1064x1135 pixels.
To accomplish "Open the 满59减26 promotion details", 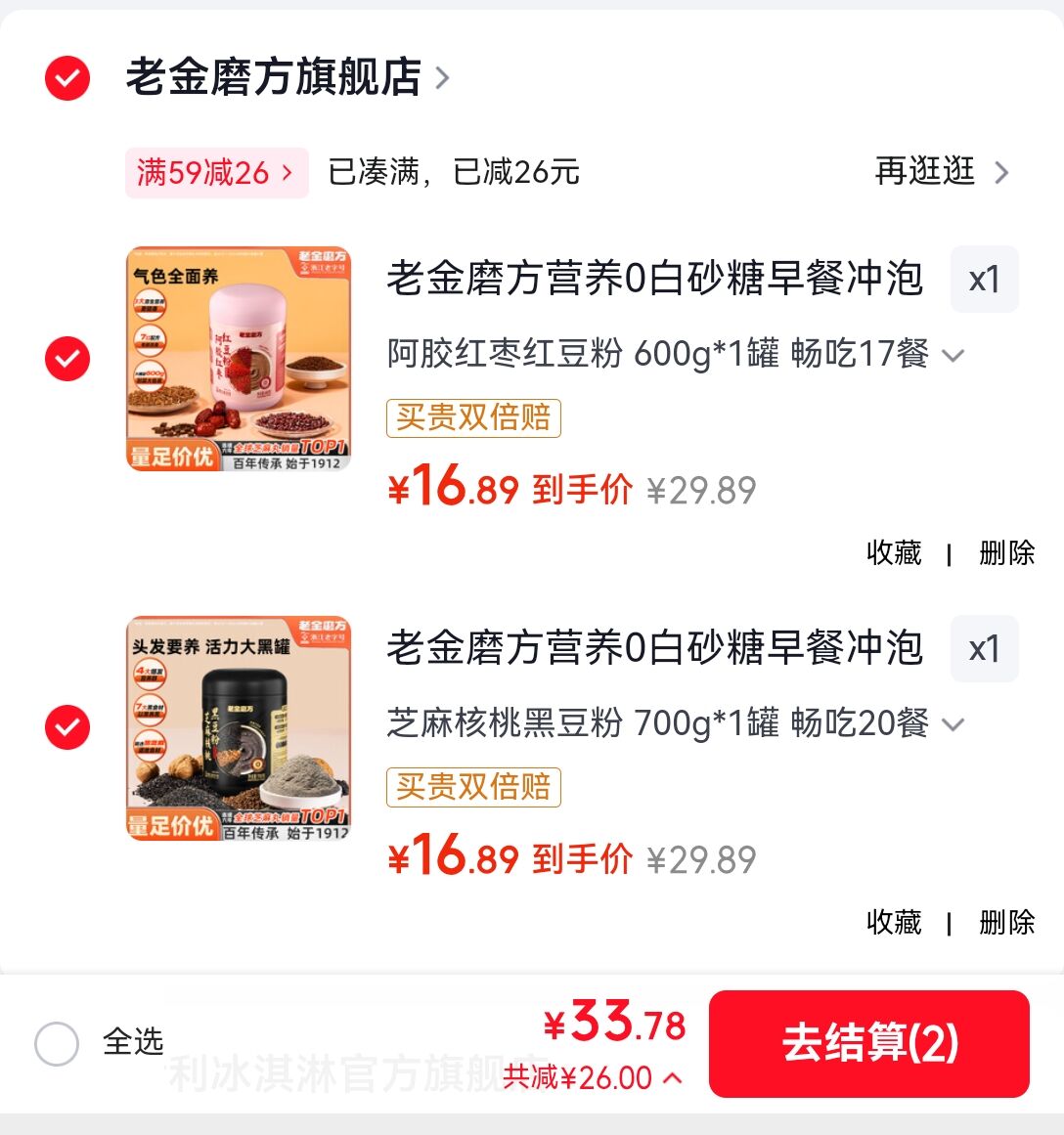I will pyautogui.click(x=216, y=173).
